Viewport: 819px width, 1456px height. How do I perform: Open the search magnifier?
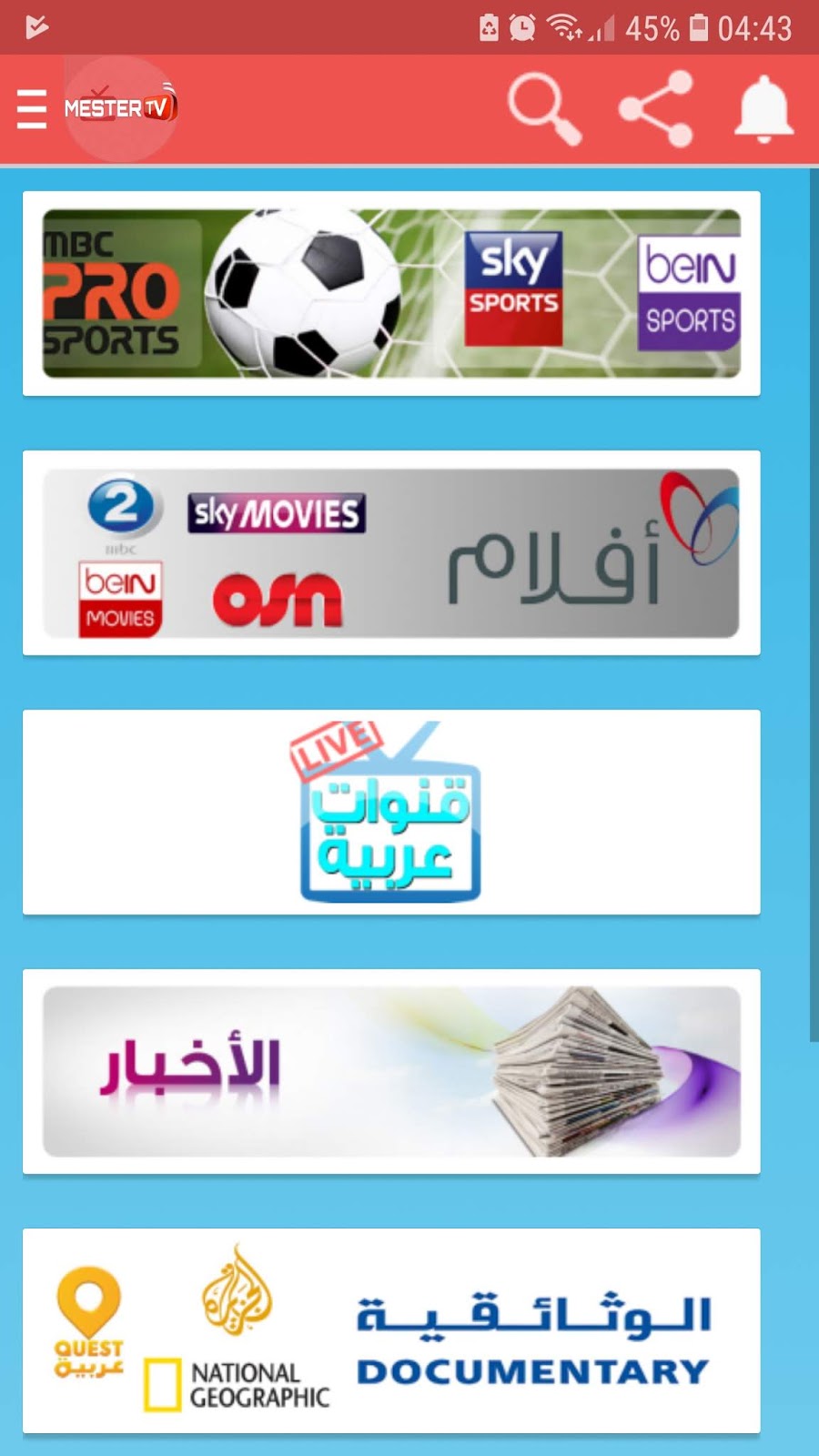point(543,109)
